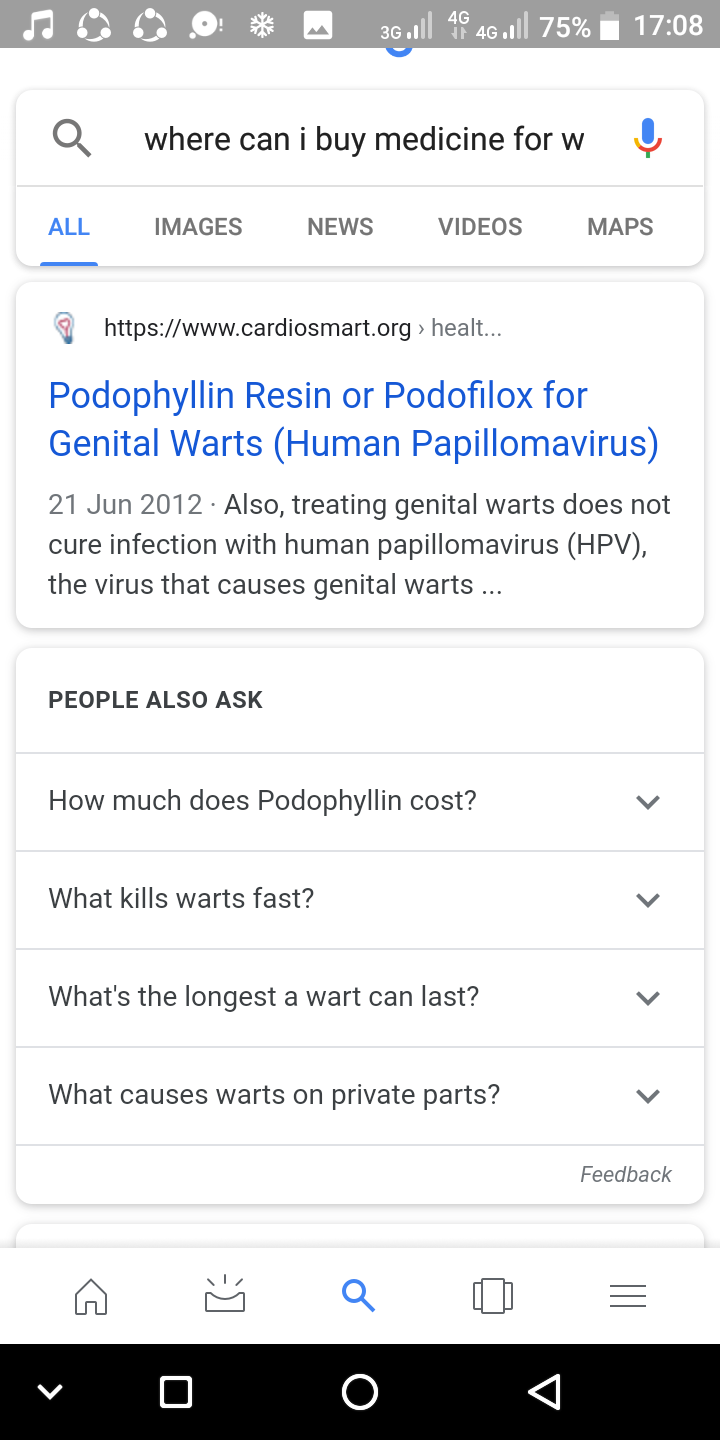This screenshot has height=1440, width=720.
Task: Expand "What causes warts on private parts?"
Action: coord(360,1096)
